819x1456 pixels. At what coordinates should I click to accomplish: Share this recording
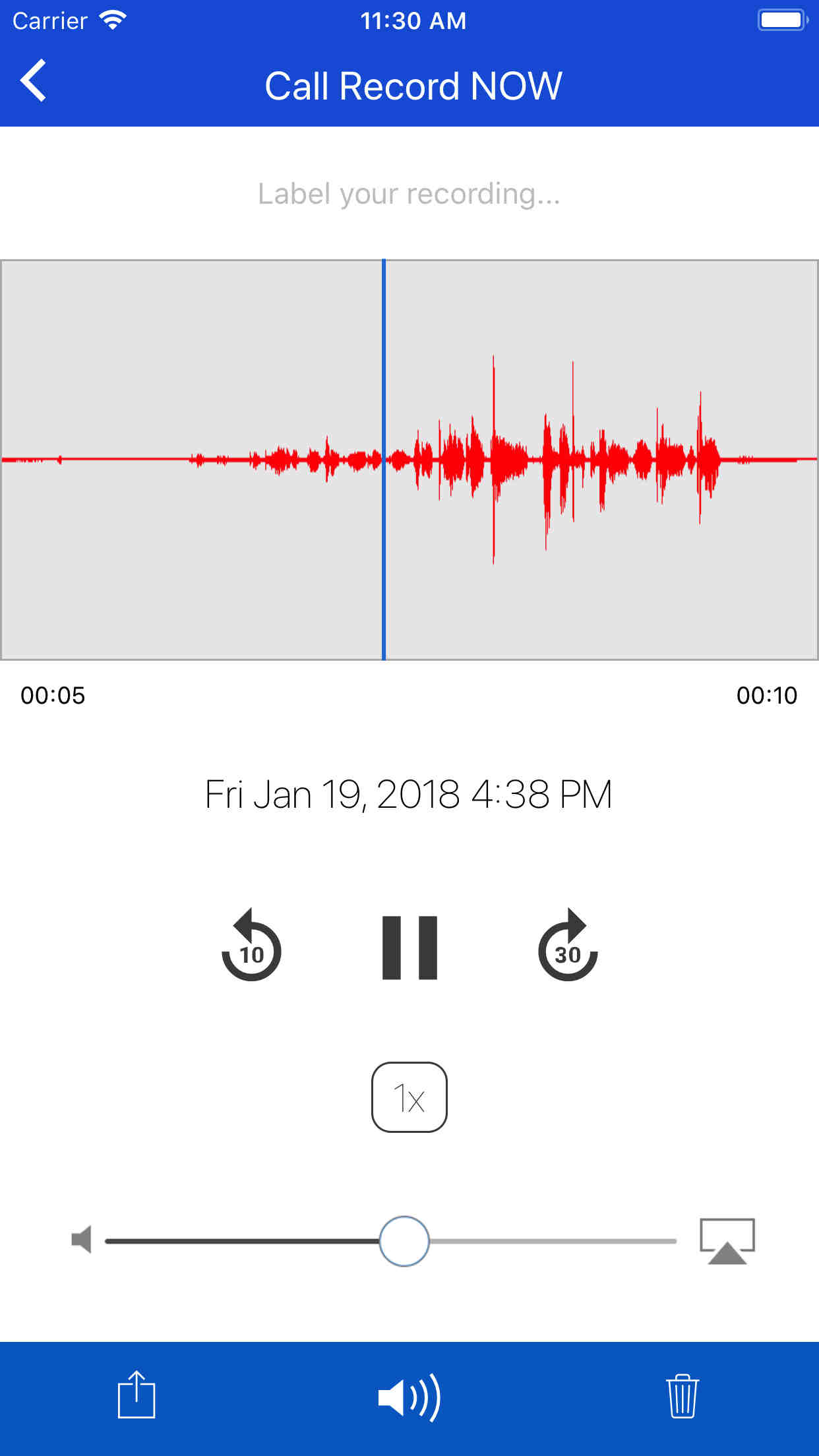pos(136,1395)
